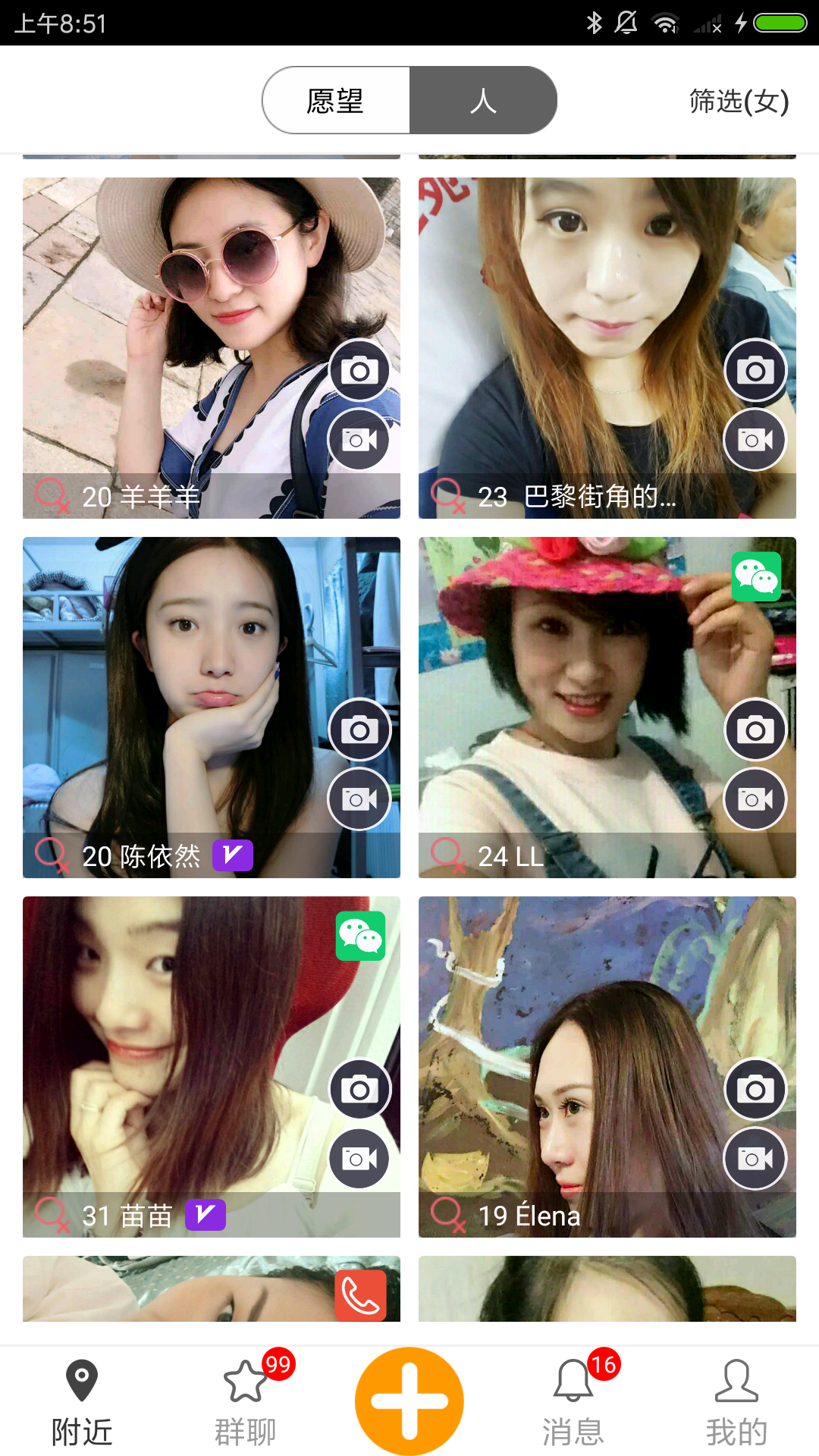Open the 筛选(女) filter
This screenshot has height=1456, width=819.
coord(739,101)
